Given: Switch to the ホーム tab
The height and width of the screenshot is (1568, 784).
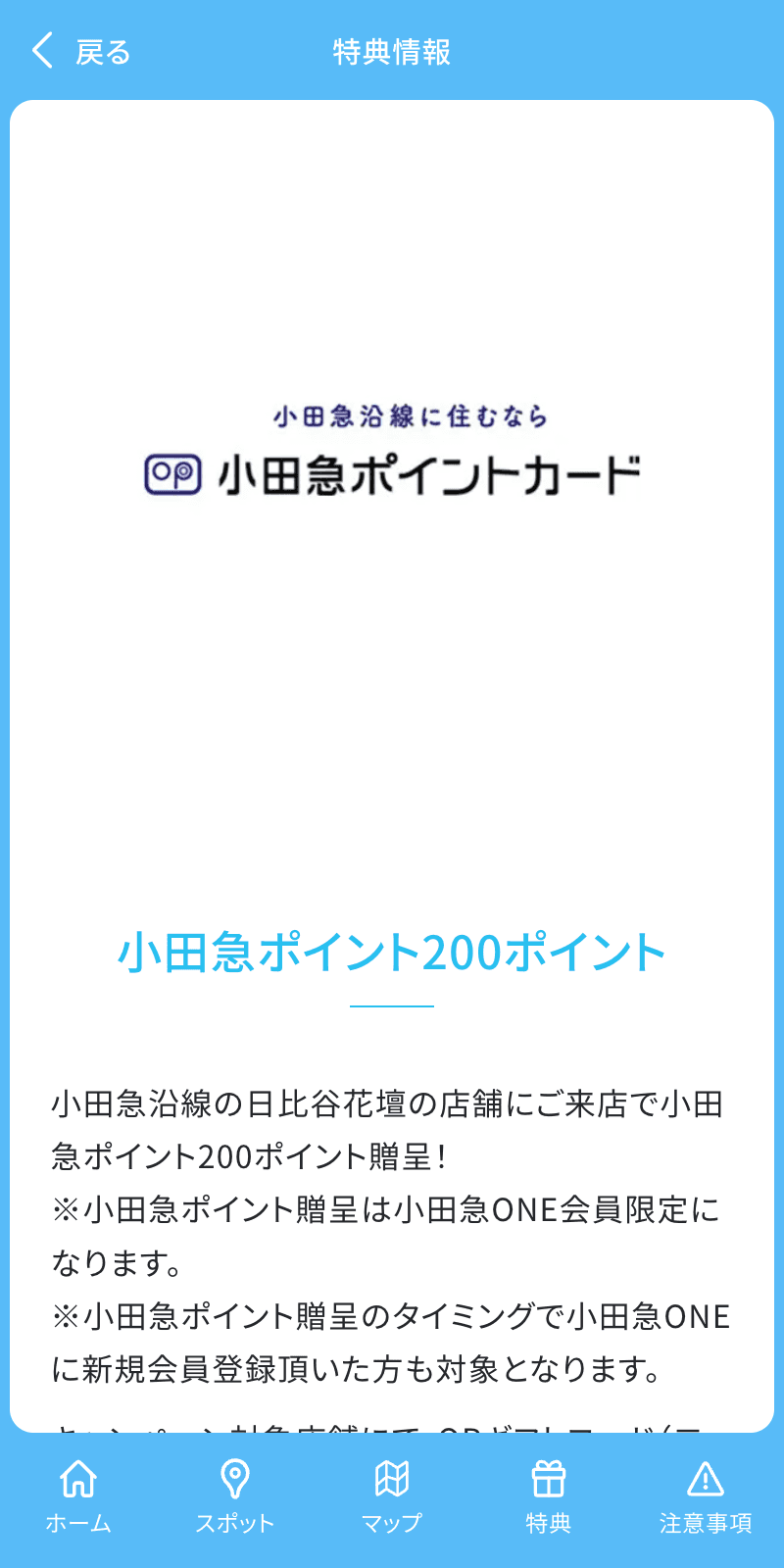Looking at the screenshot, I should (78, 1522).
